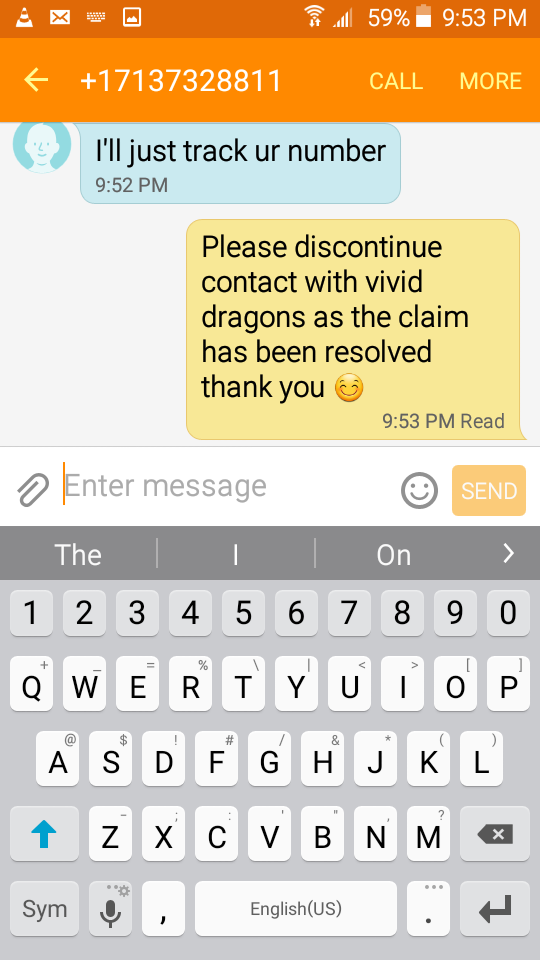Choose the word suggestion "The"
The width and height of the screenshot is (540, 960).
[x=78, y=554]
